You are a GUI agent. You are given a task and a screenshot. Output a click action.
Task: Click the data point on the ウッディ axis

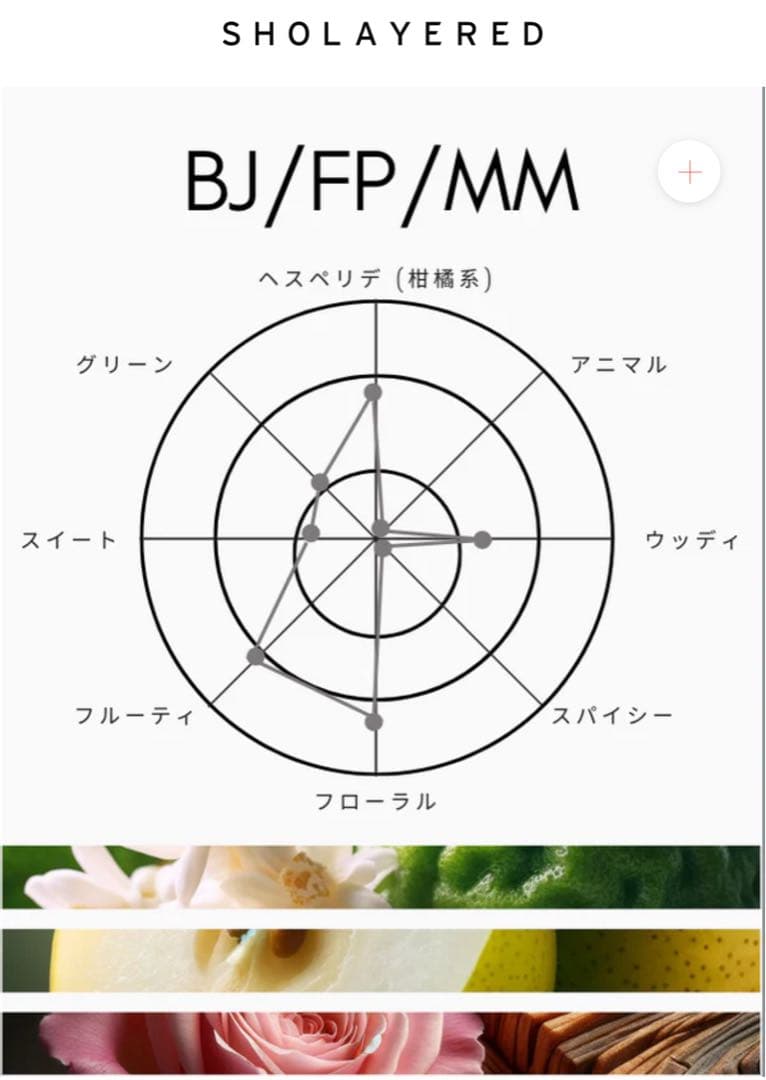(484, 540)
